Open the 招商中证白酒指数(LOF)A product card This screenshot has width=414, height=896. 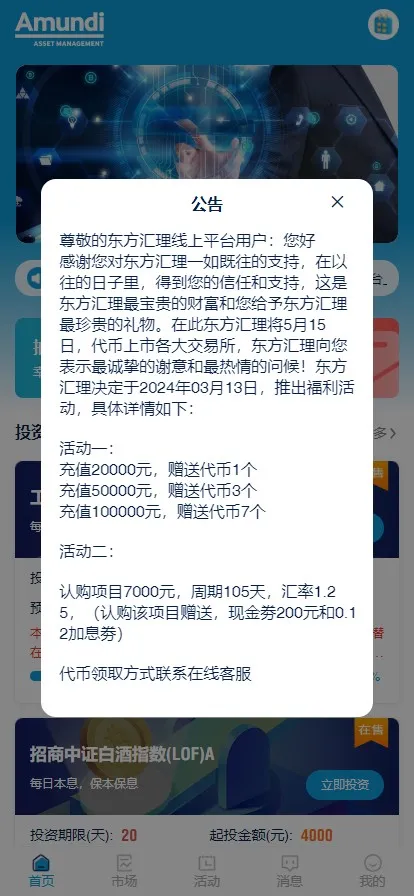[x=207, y=783]
